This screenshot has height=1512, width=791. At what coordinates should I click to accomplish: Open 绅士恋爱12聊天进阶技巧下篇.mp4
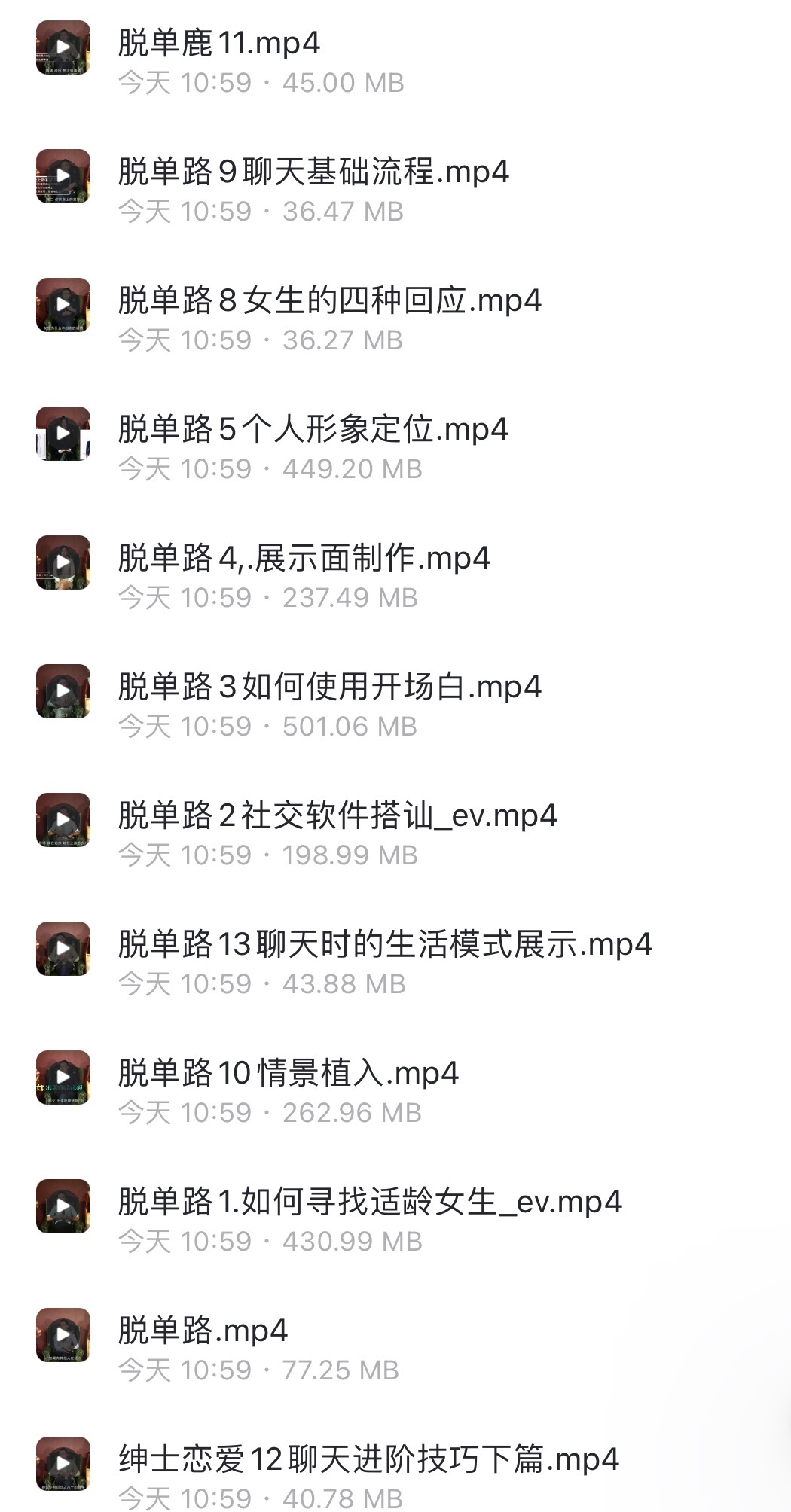(368, 1460)
